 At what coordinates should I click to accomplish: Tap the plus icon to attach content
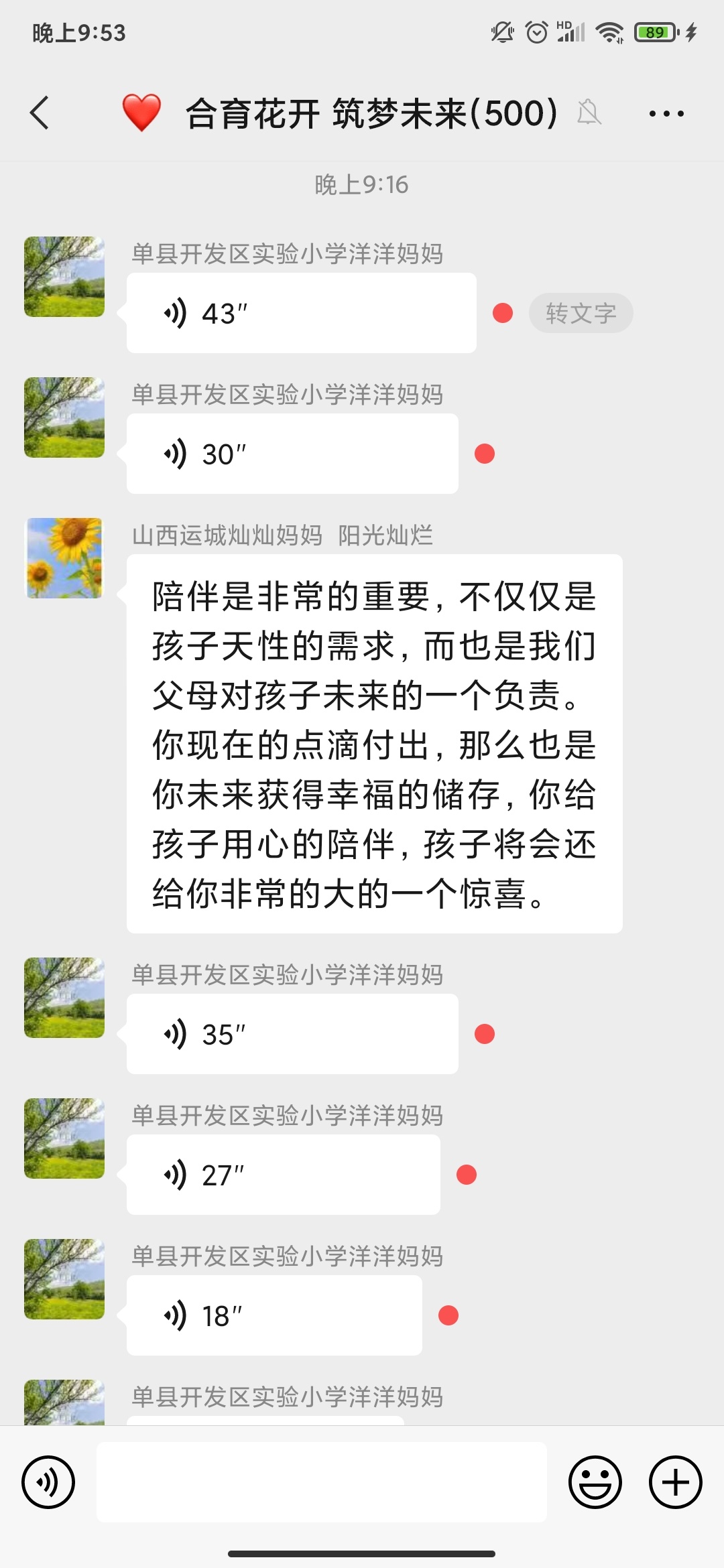674,1482
